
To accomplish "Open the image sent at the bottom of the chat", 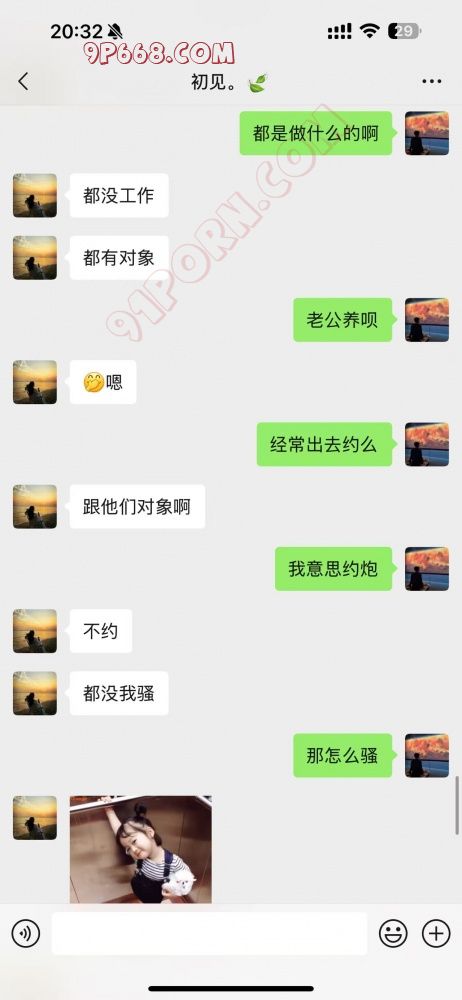I will coord(140,849).
